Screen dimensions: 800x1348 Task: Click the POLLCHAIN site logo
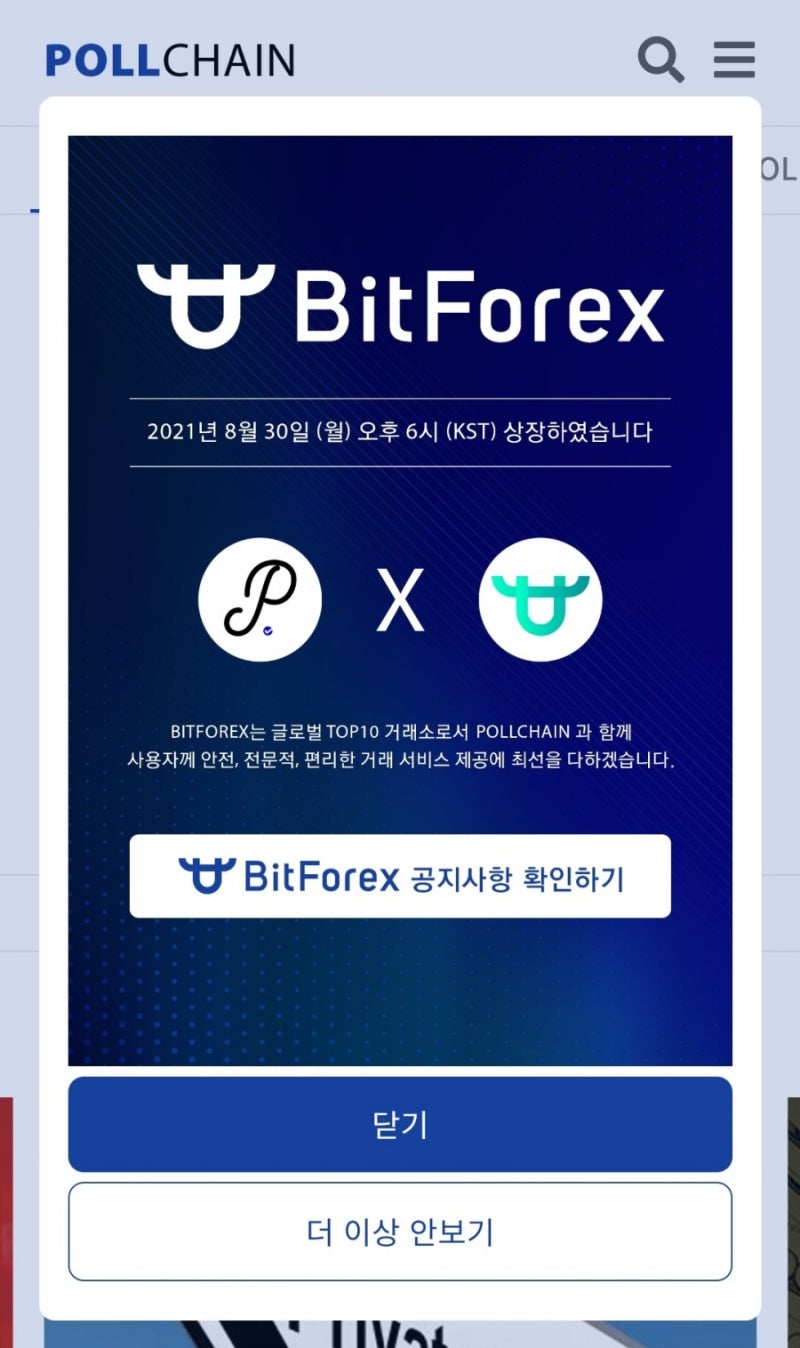[168, 59]
